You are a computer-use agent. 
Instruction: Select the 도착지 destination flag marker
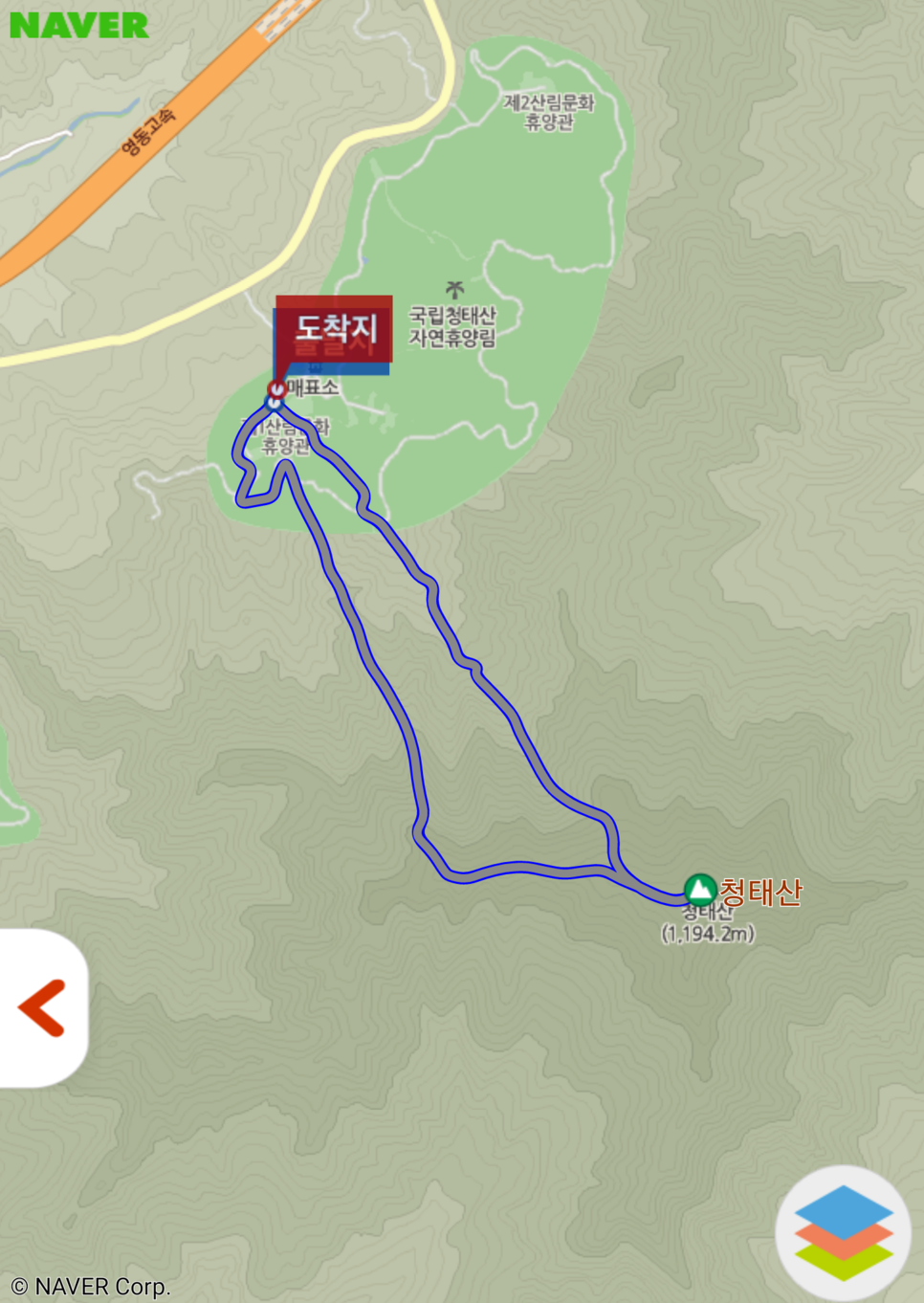tap(334, 330)
